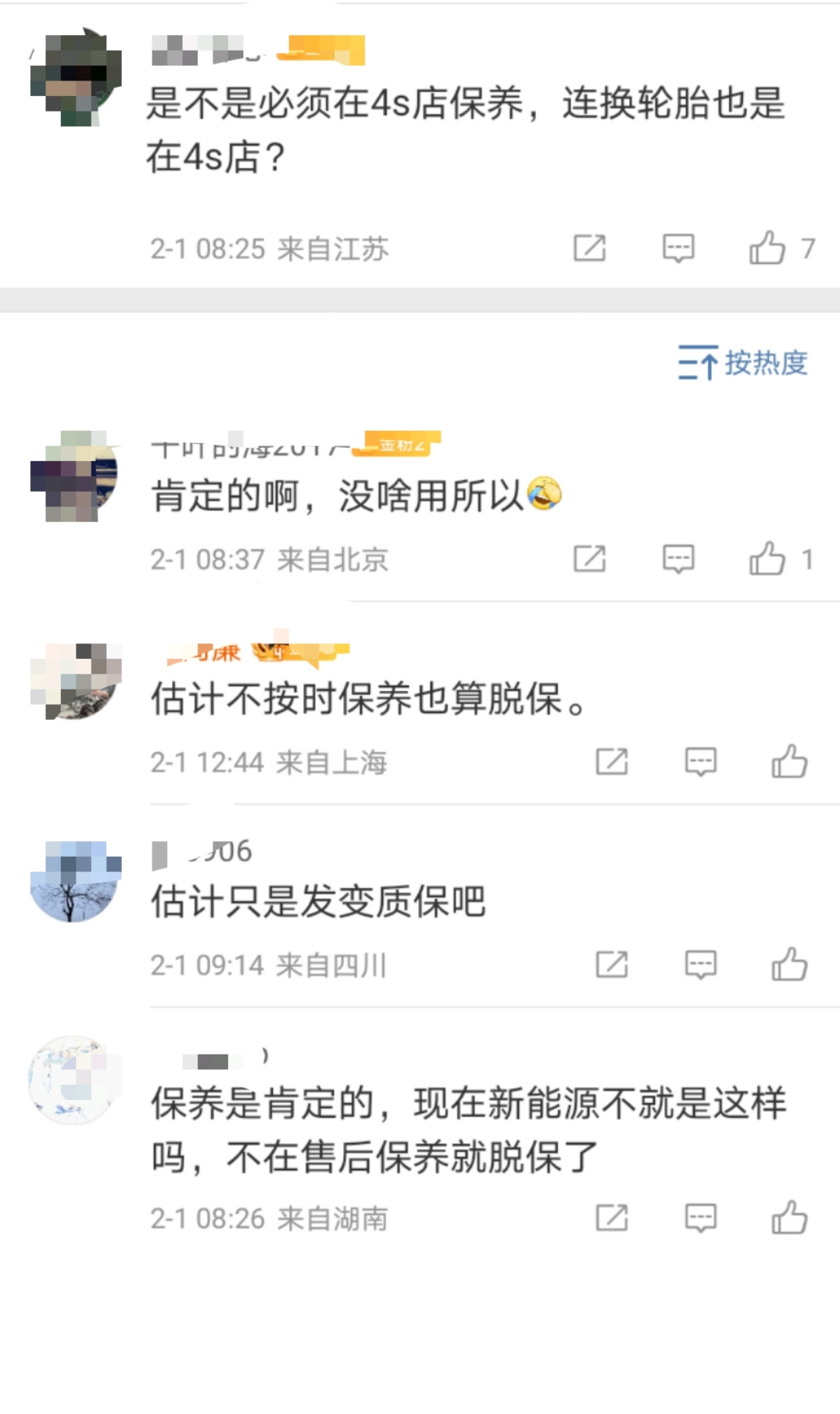840x1414 pixels.
Task: Repost the Shanghai comment 估计不按时保养
Action: (611, 761)
